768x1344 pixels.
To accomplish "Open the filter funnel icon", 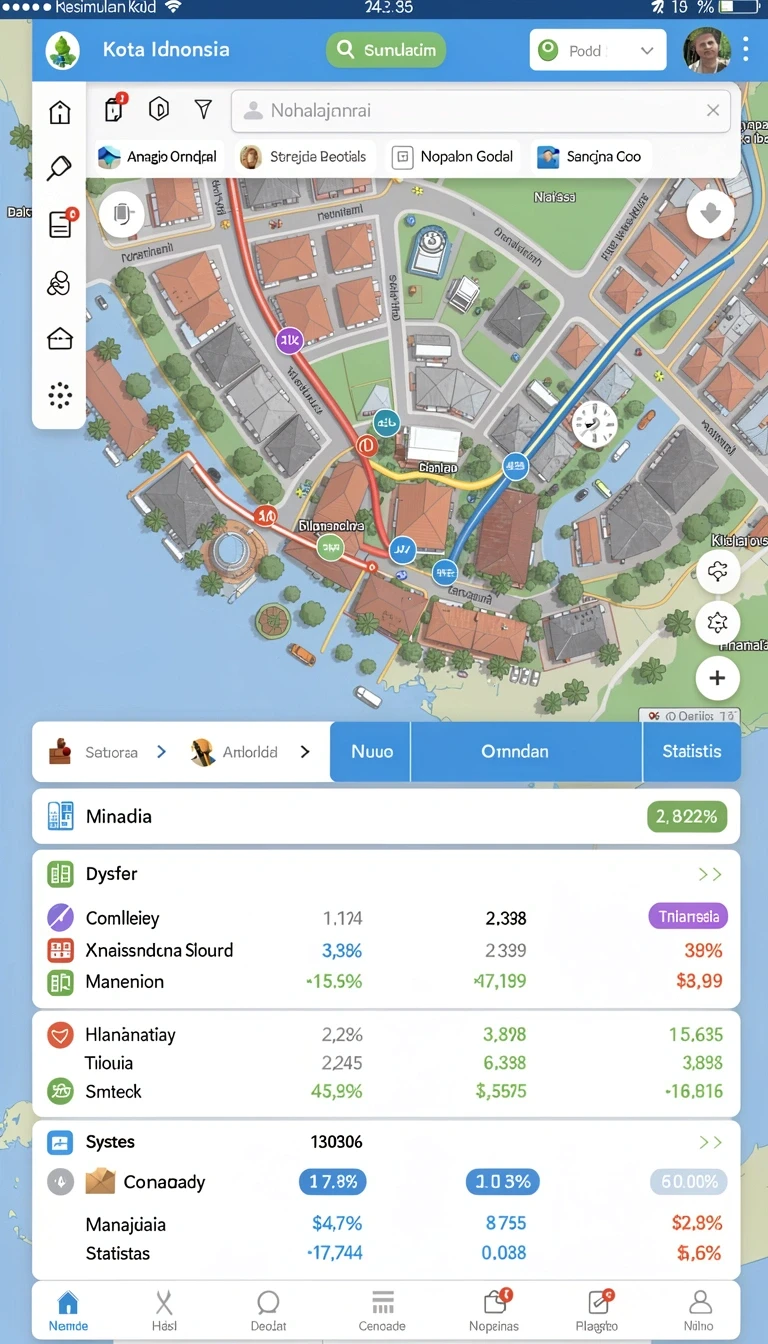I will pyautogui.click(x=203, y=109).
